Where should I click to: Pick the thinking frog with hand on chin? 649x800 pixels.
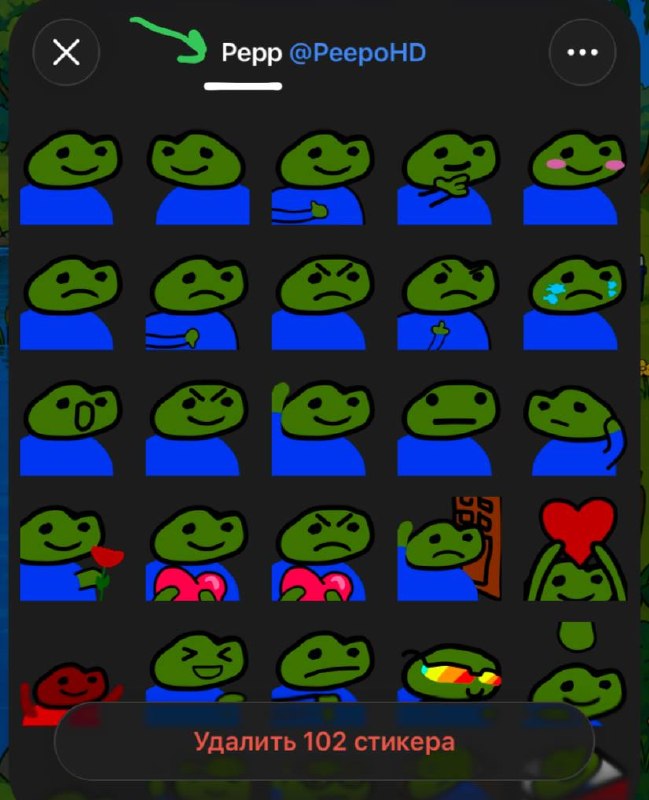[x=448, y=177]
